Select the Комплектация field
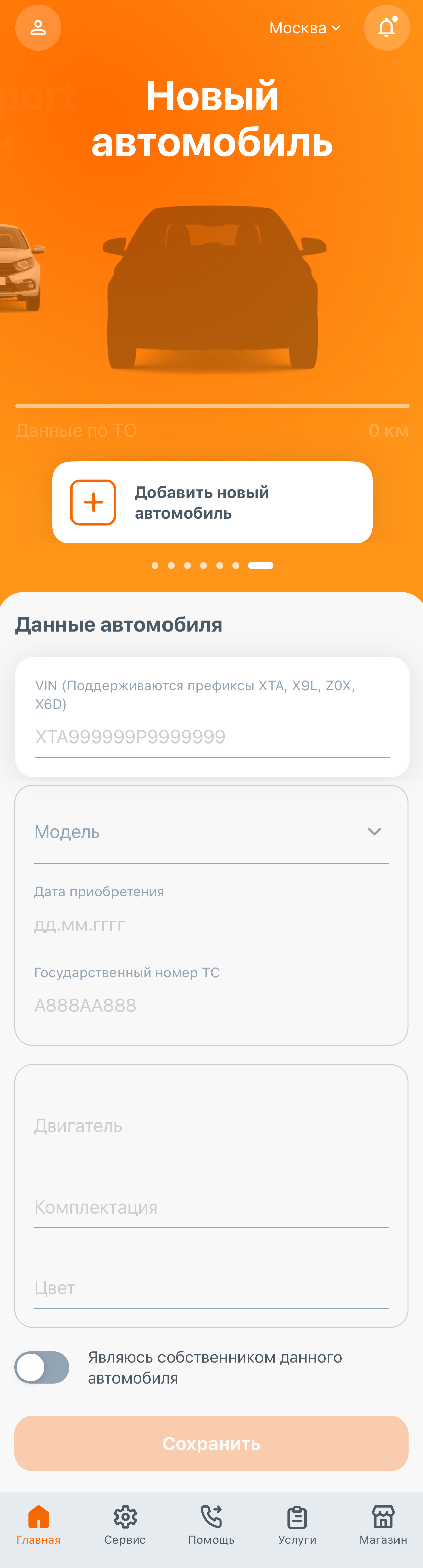 pos(211,1207)
